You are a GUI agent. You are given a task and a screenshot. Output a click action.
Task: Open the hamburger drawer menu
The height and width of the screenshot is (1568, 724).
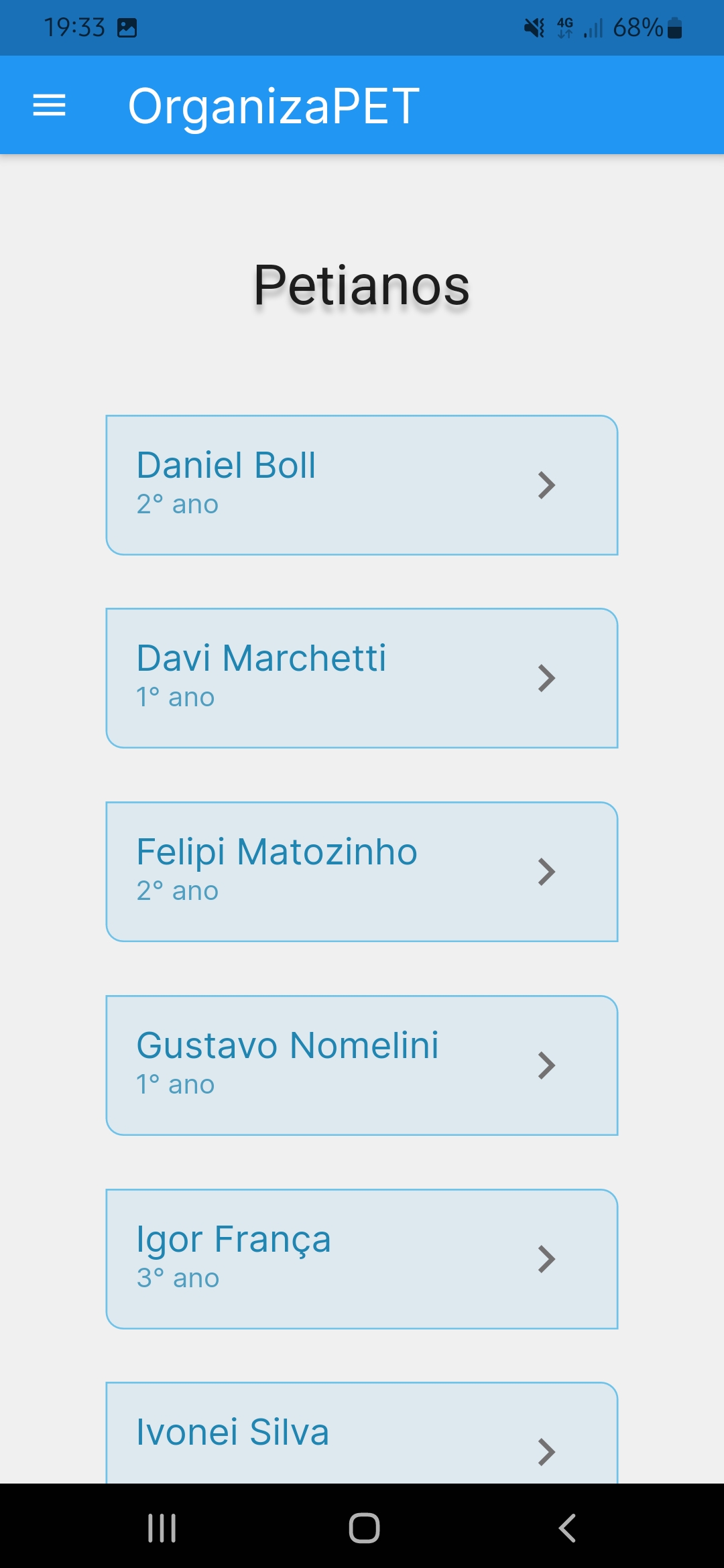[x=50, y=105]
